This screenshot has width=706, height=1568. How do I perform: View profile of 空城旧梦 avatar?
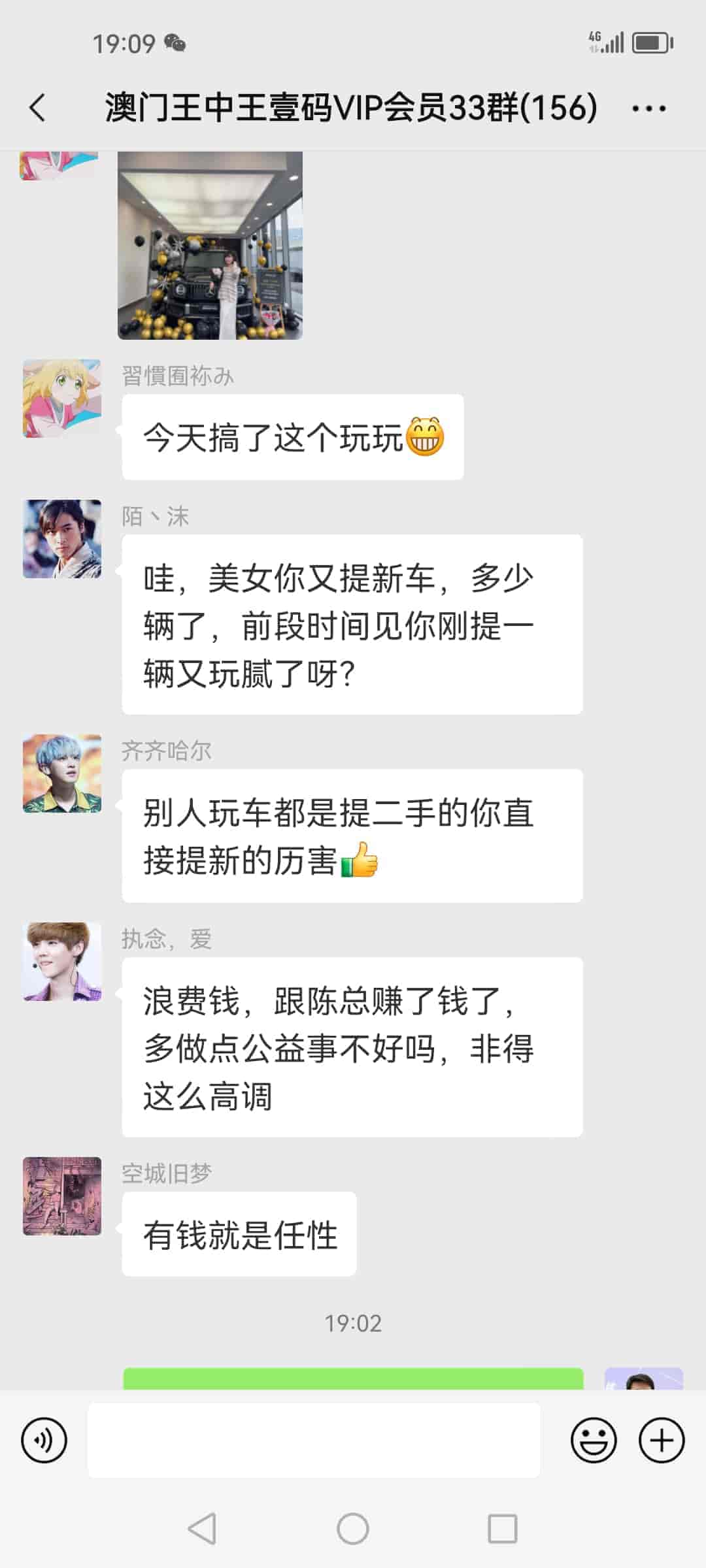pos(62,1196)
